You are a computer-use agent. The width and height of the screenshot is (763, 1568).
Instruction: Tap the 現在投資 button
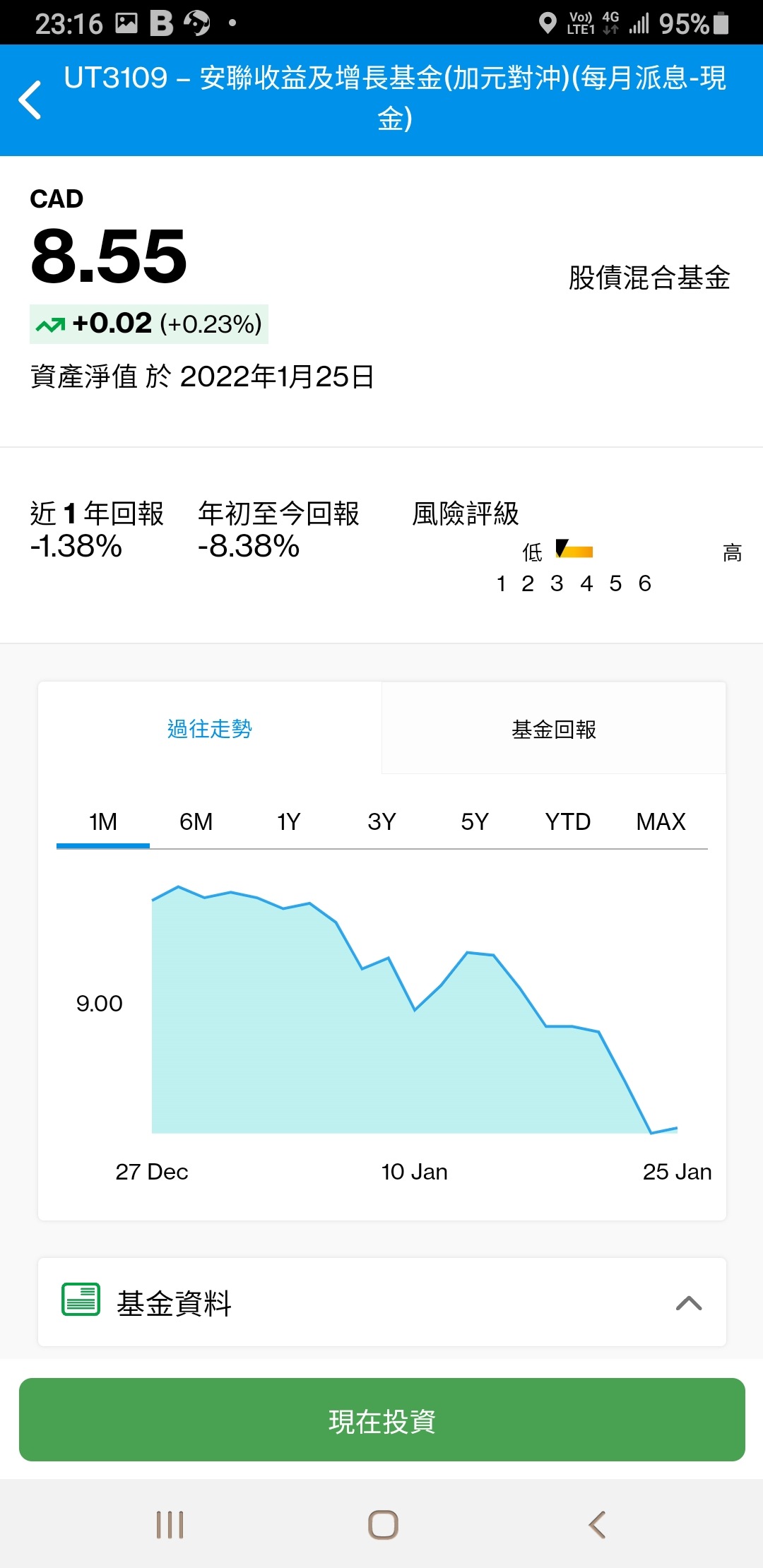click(382, 1420)
